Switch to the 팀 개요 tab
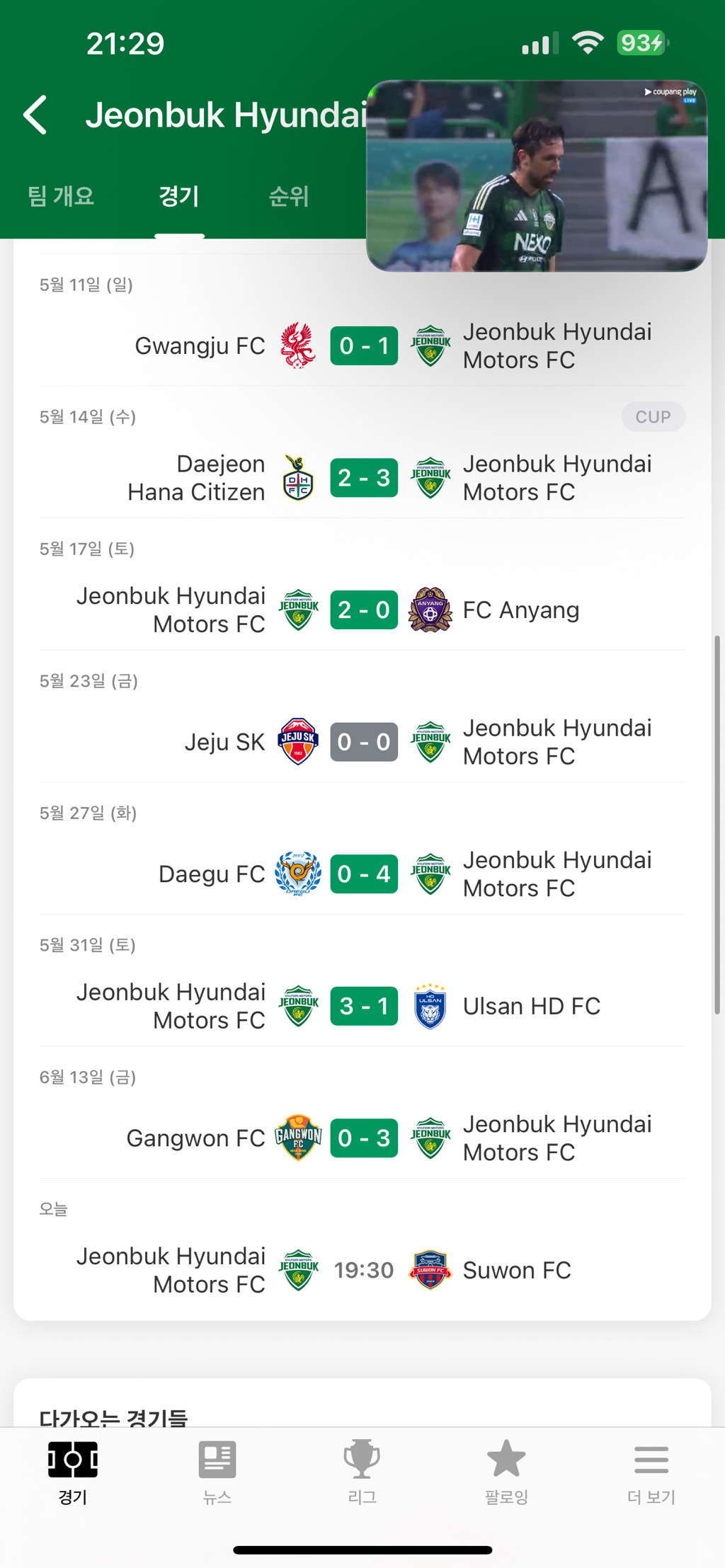This screenshot has width=725, height=1568. coord(61,195)
